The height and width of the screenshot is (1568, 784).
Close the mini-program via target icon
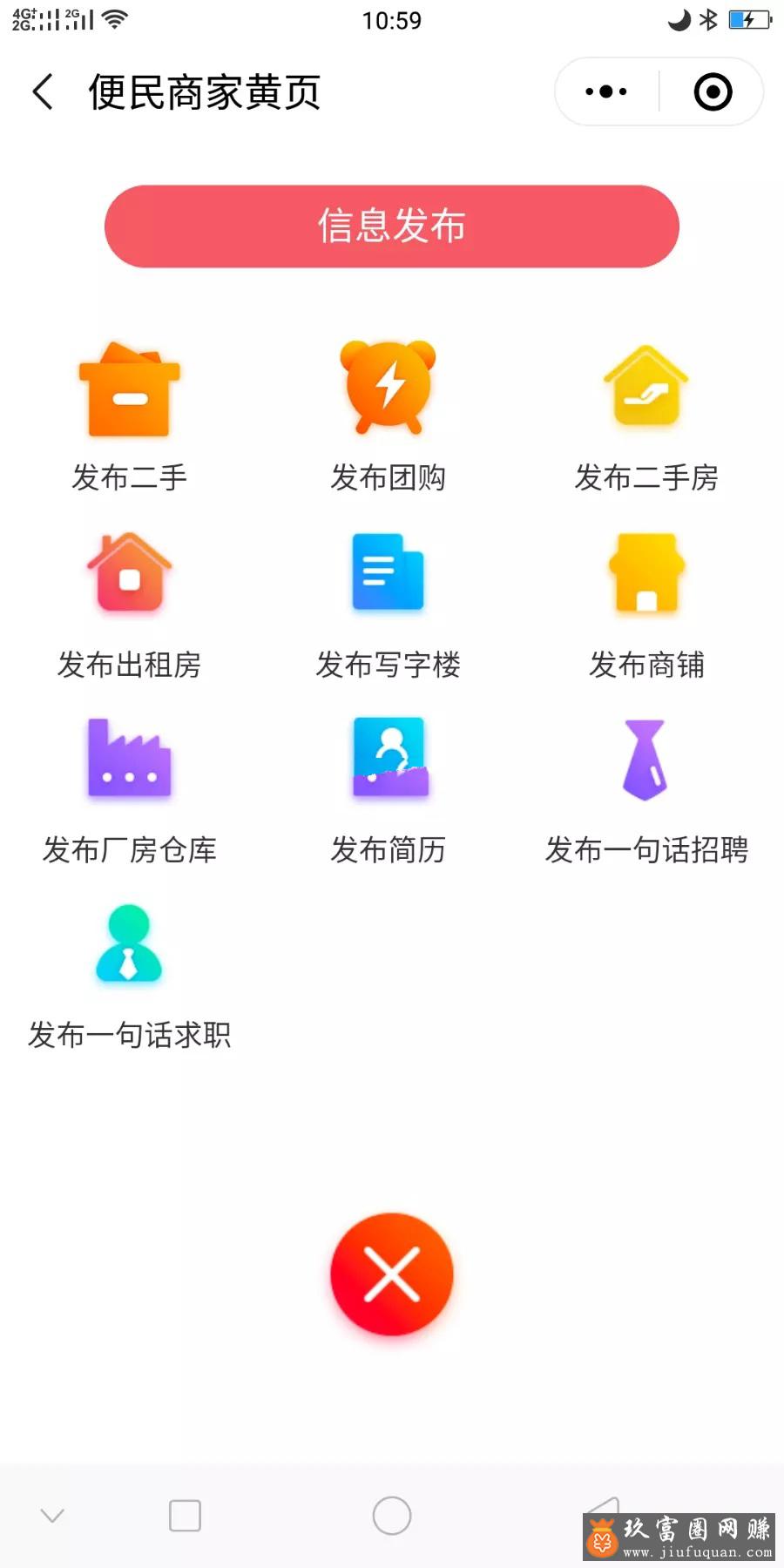tap(713, 91)
